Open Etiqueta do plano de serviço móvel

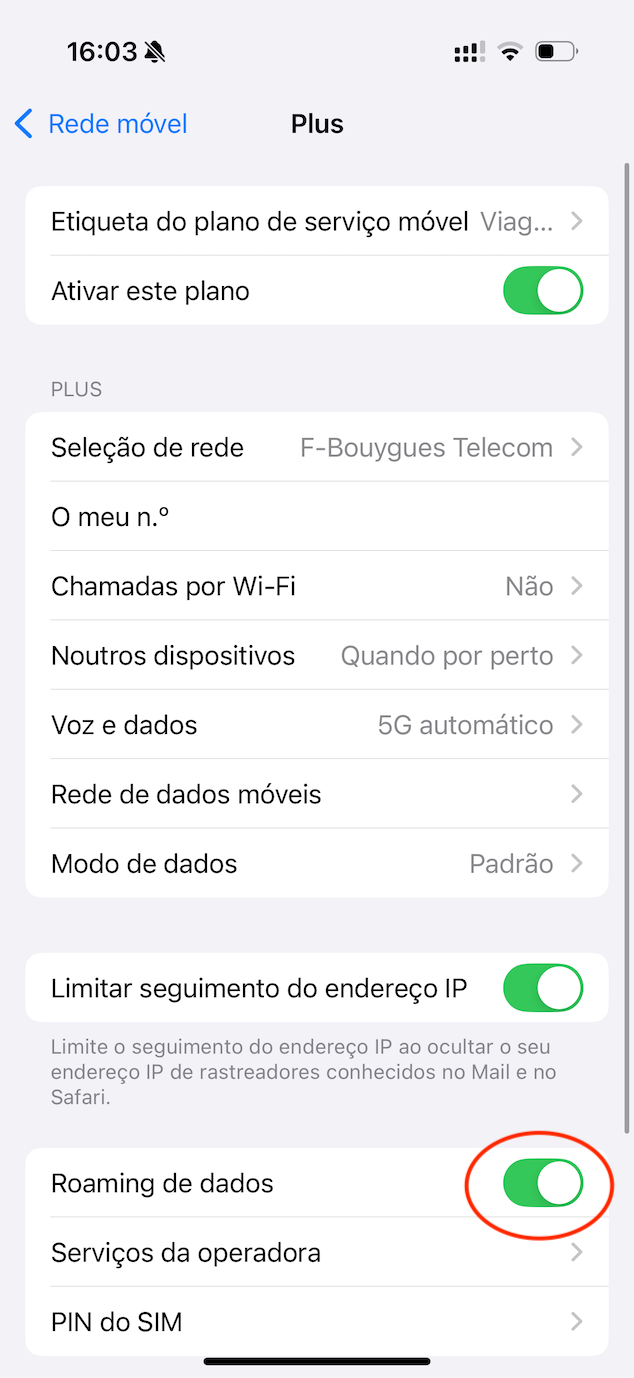(316, 221)
